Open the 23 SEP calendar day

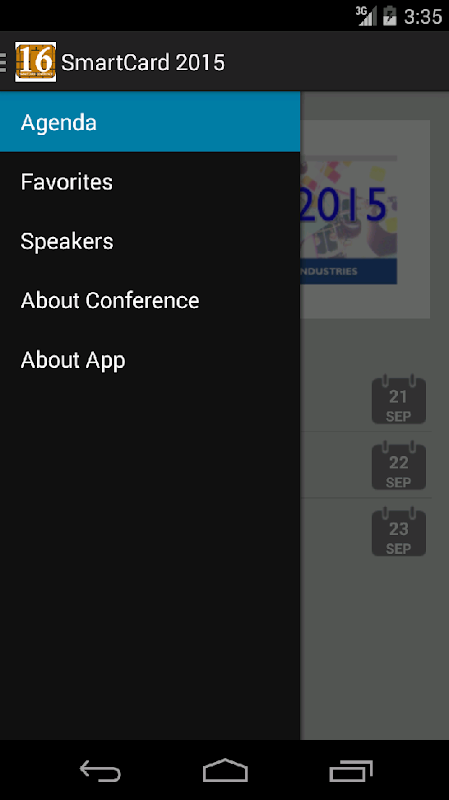coord(398,532)
